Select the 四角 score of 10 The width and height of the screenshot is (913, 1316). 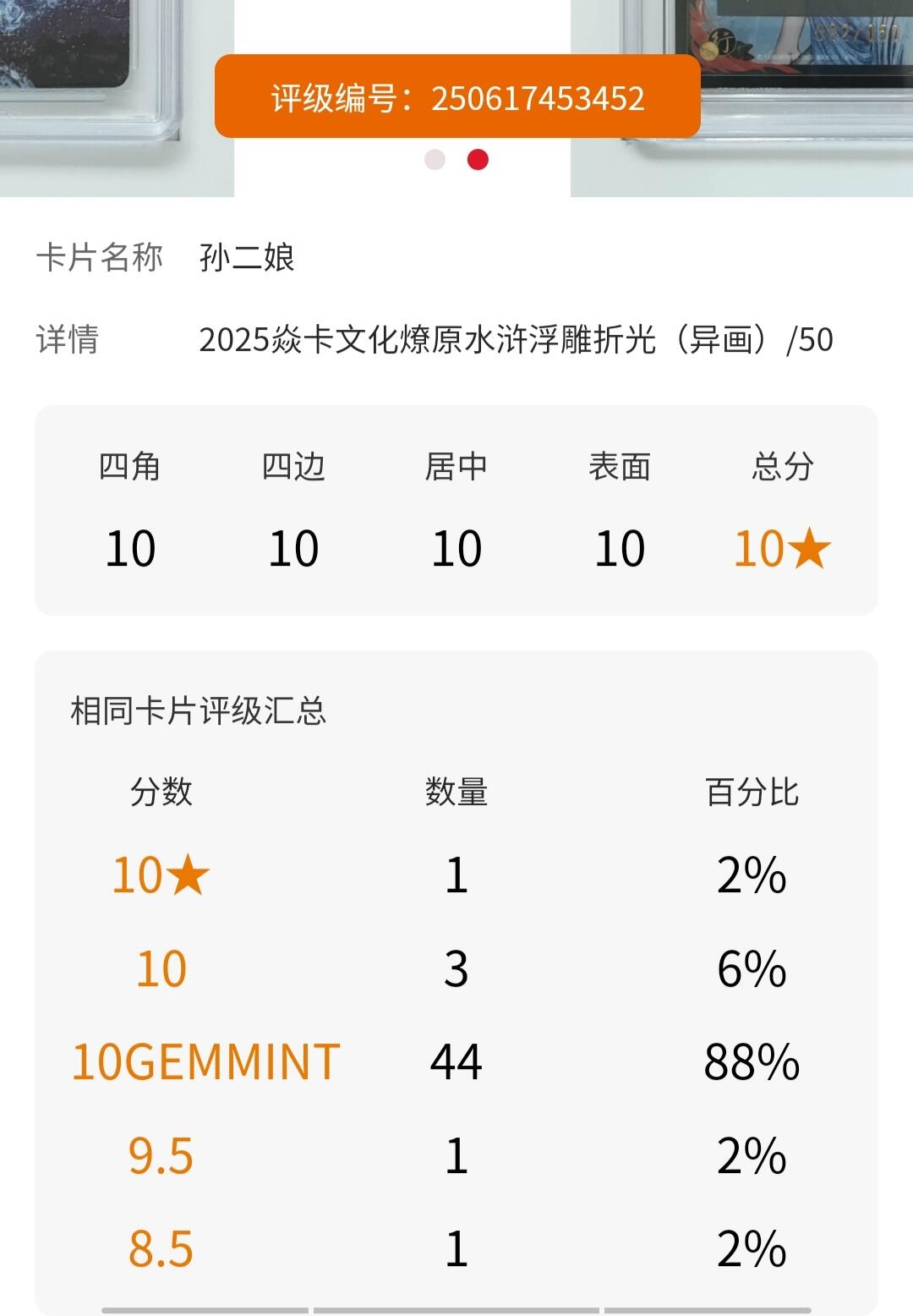pyautogui.click(x=131, y=547)
